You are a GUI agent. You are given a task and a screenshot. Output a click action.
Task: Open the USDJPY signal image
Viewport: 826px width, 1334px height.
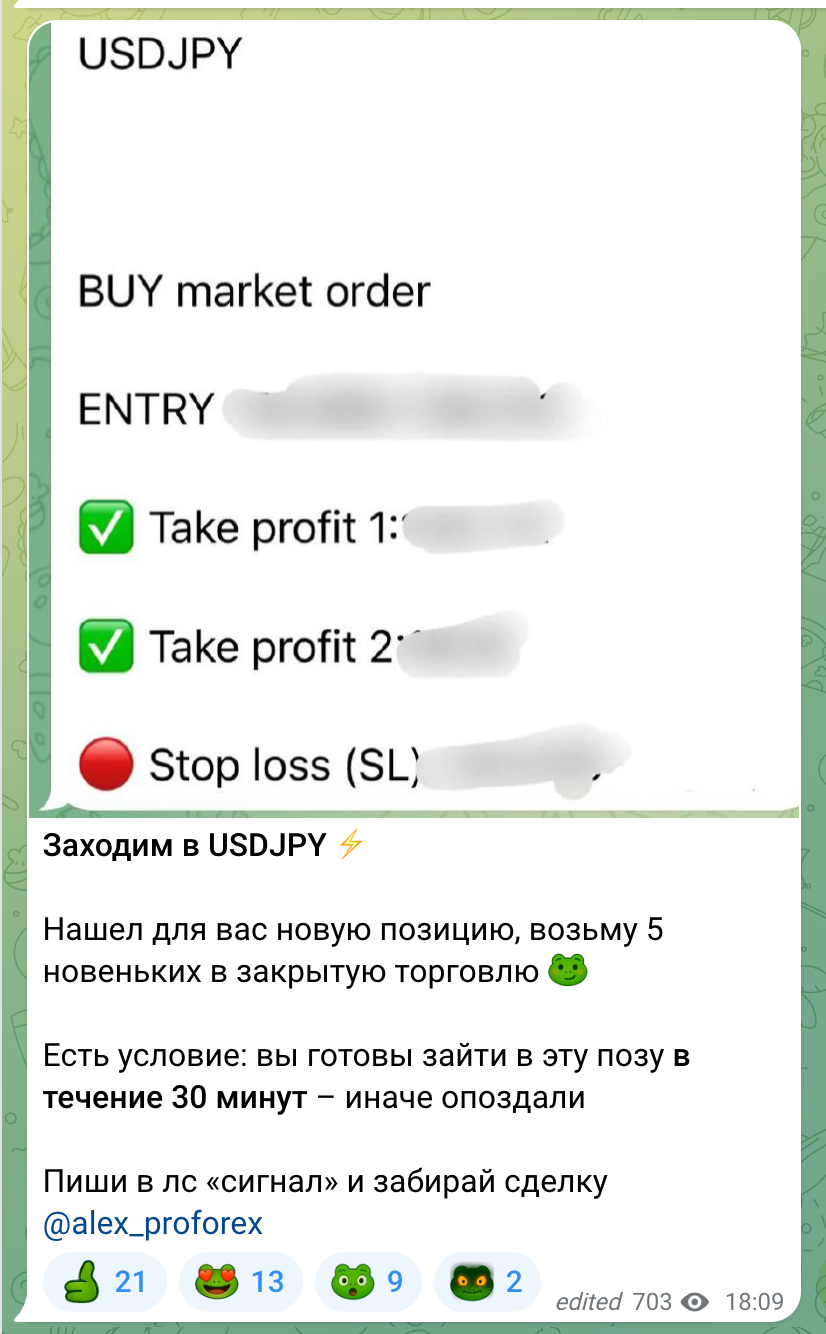(x=414, y=415)
